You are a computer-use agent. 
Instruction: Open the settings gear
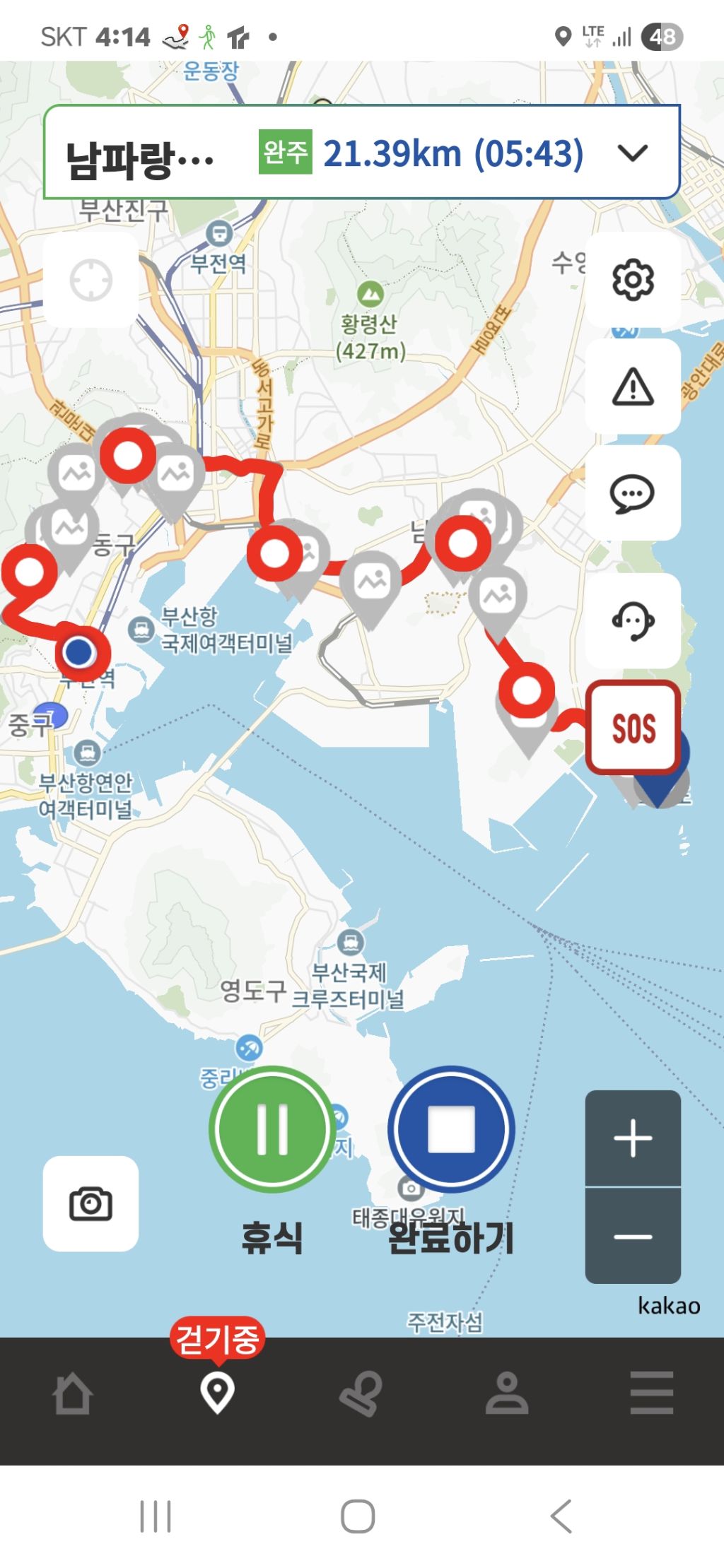pos(633,281)
